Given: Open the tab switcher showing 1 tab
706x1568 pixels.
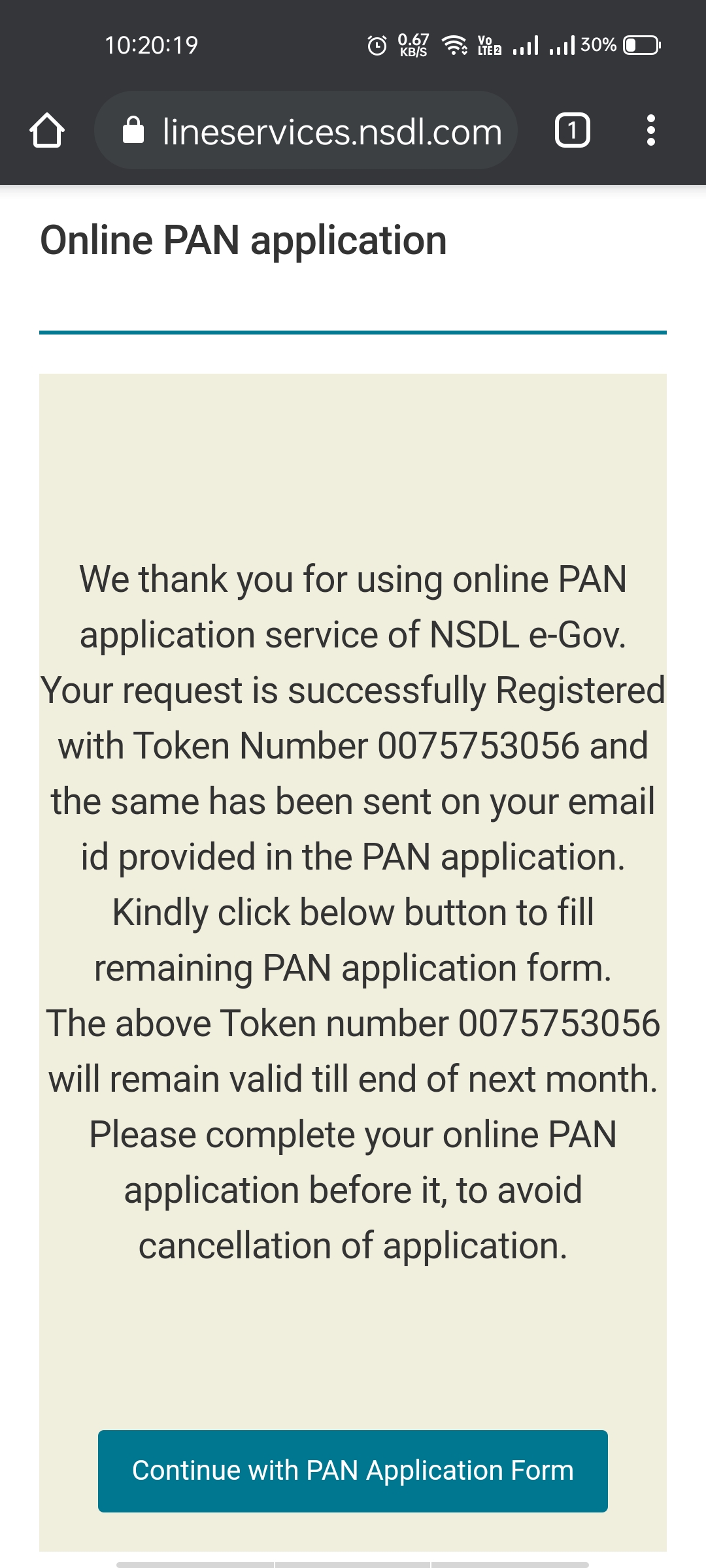Looking at the screenshot, I should 572,130.
